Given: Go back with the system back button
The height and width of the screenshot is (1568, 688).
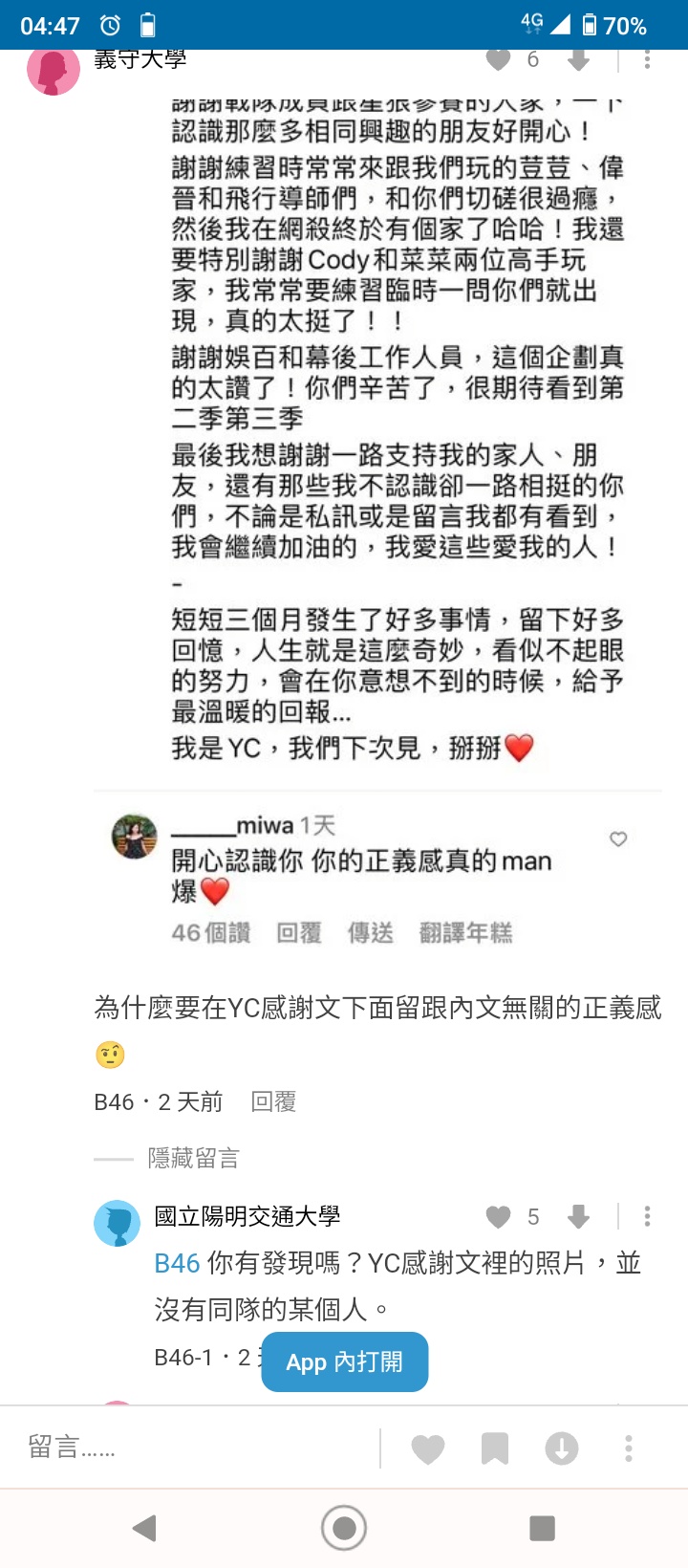Looking at the screenshot, I should [145, 1528].
